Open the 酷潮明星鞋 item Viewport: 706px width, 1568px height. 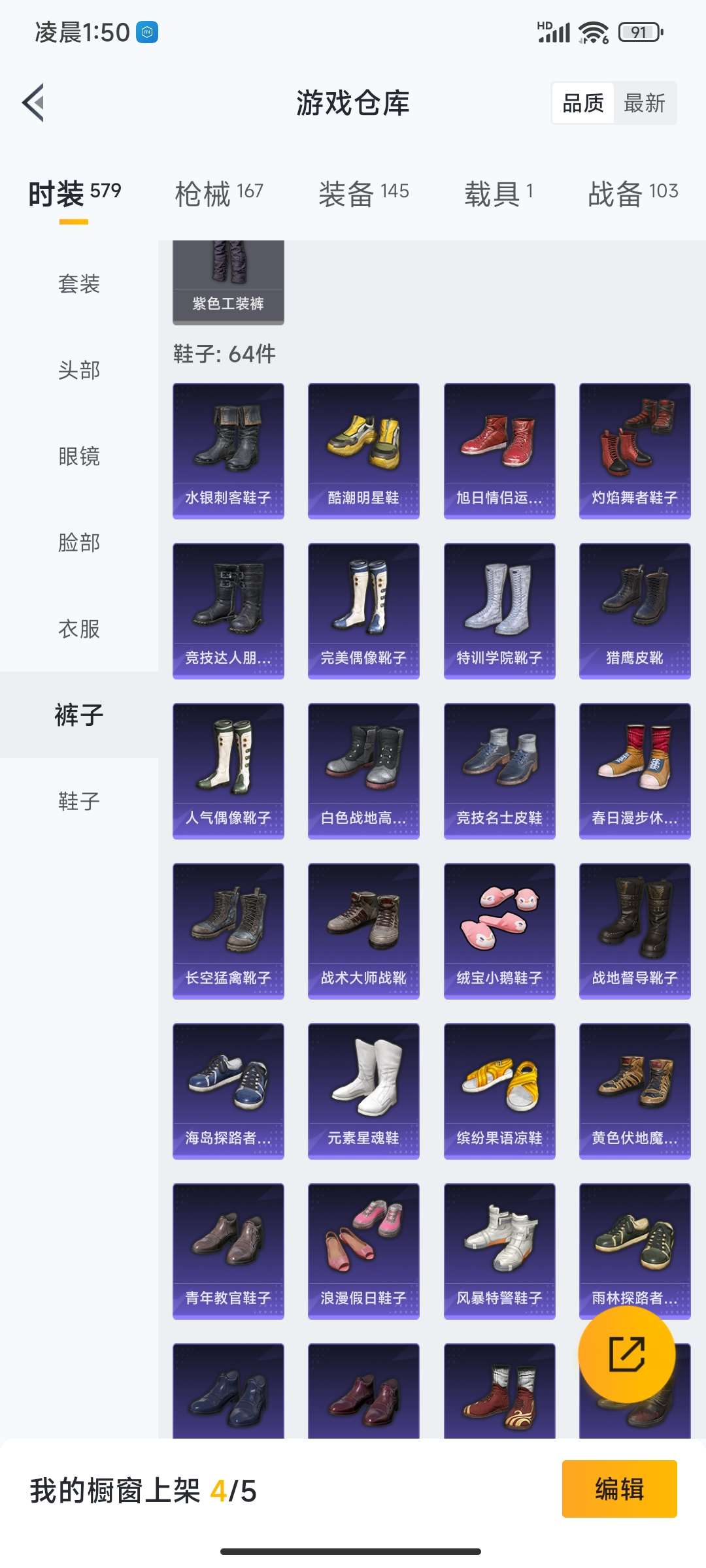click(363, 451)
